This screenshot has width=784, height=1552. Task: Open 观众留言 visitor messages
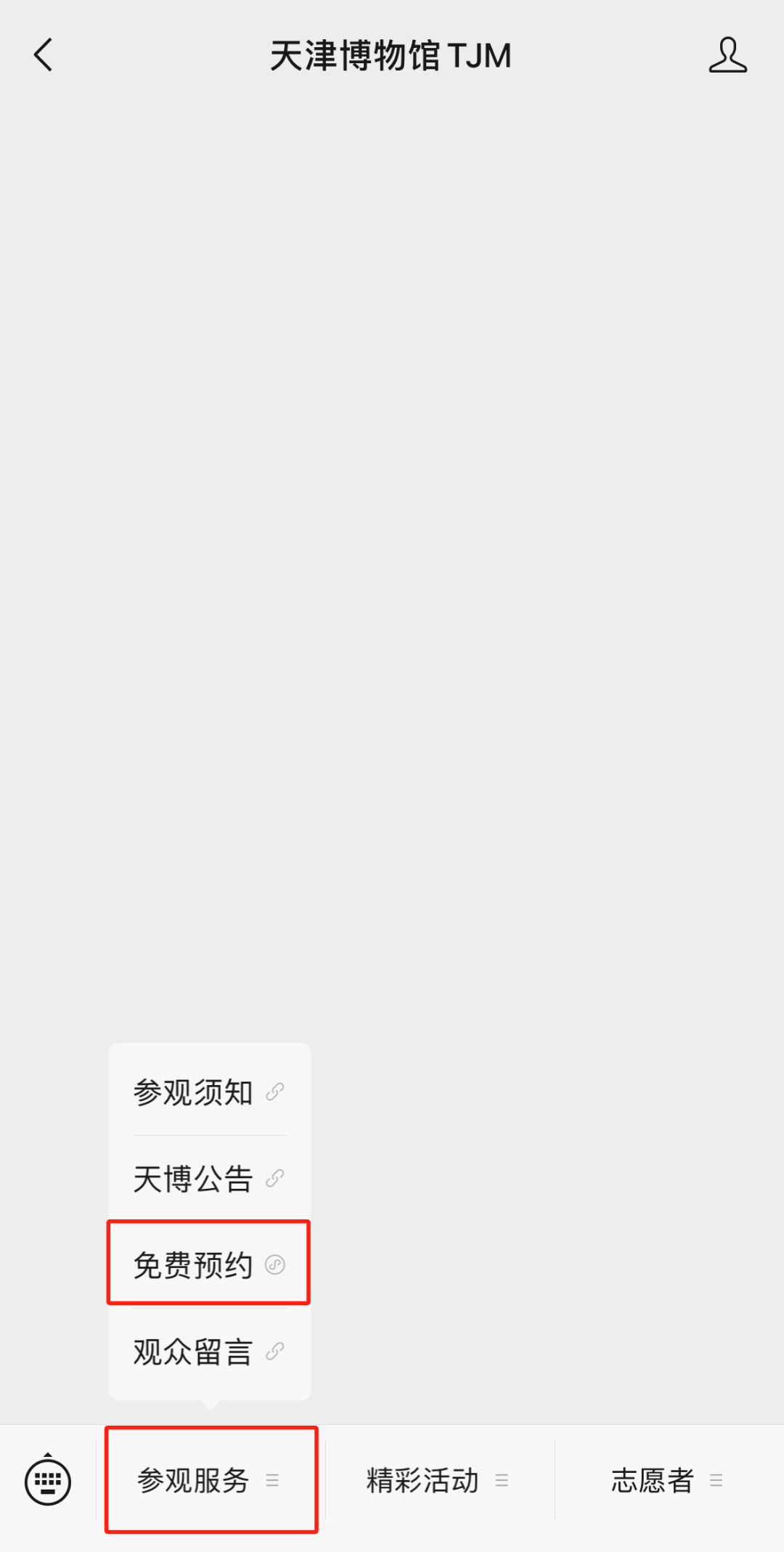coord(210,1351)
